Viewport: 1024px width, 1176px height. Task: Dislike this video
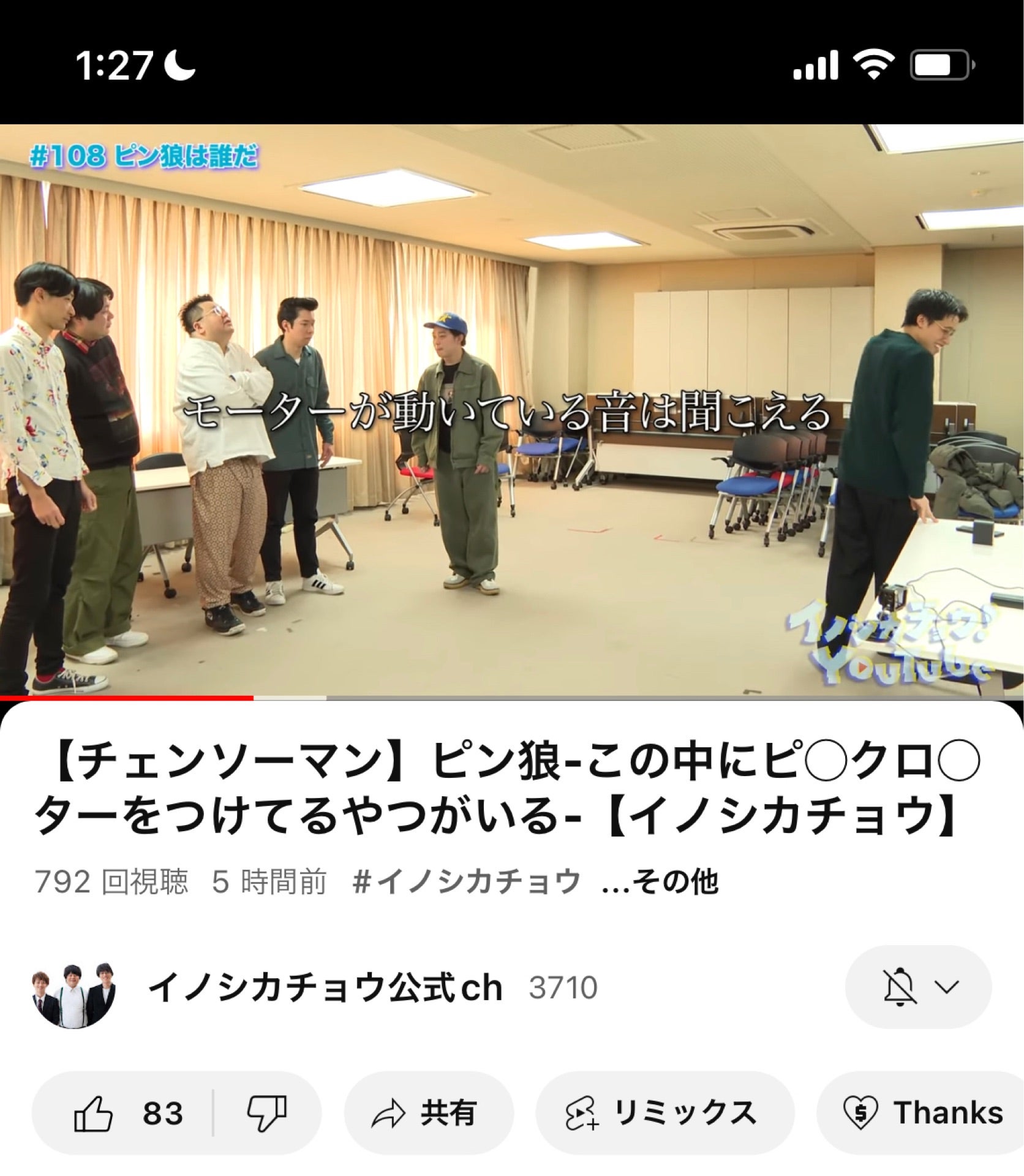(x=267, y=1113)
